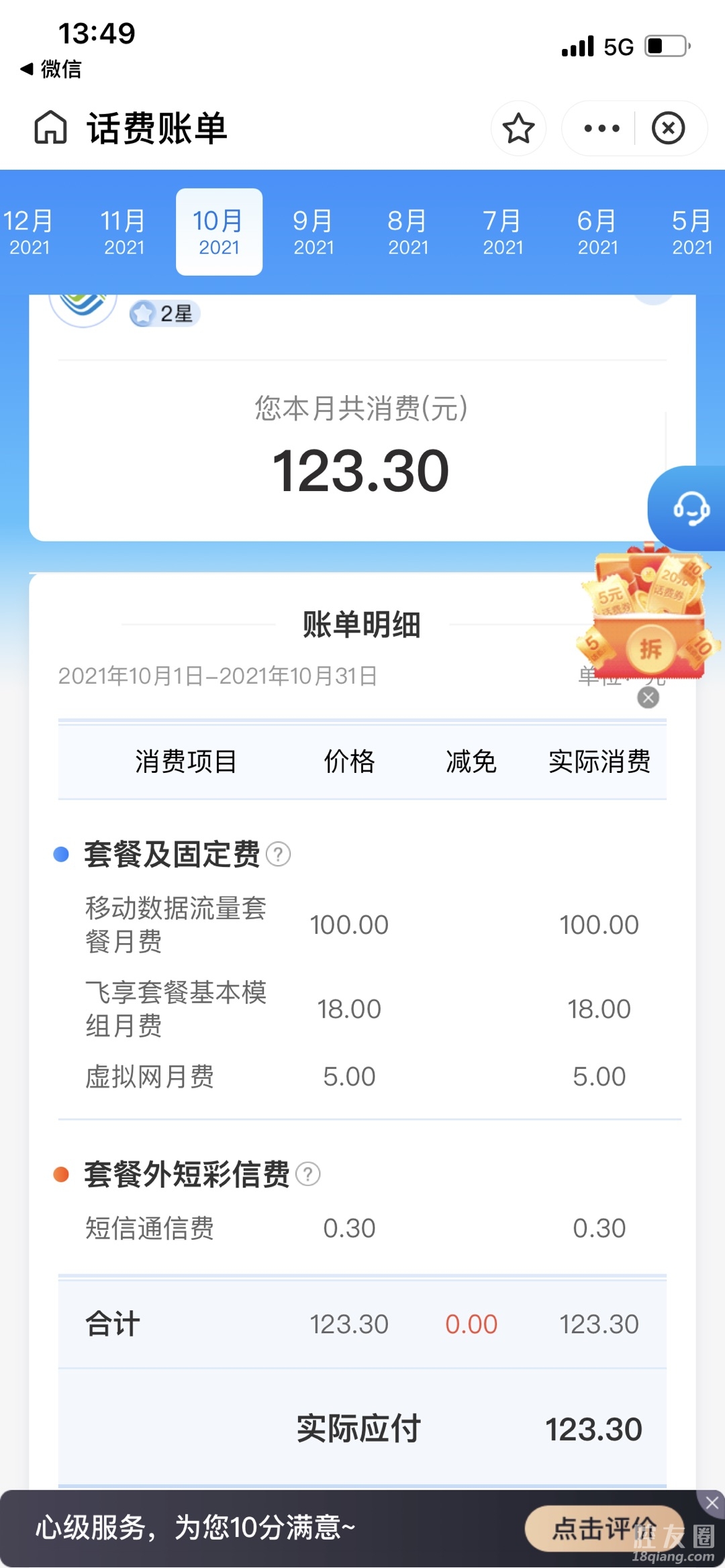Return to 微信 from status bar
The height and width of the screenshot is (1568, 725).
[51, 68]
